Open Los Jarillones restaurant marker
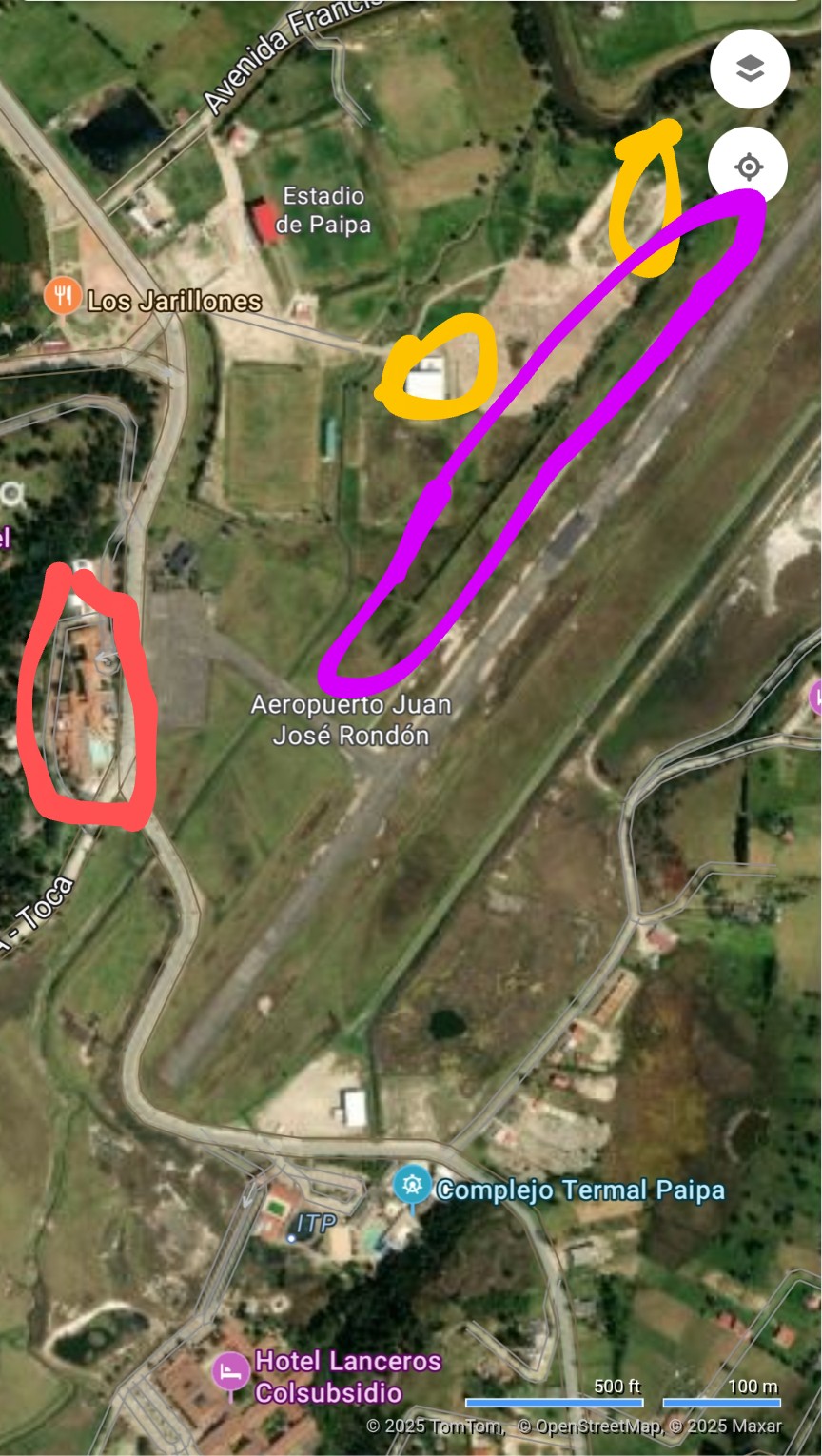The height and width of the screenshot is (1456, 822). pos(63,297)
